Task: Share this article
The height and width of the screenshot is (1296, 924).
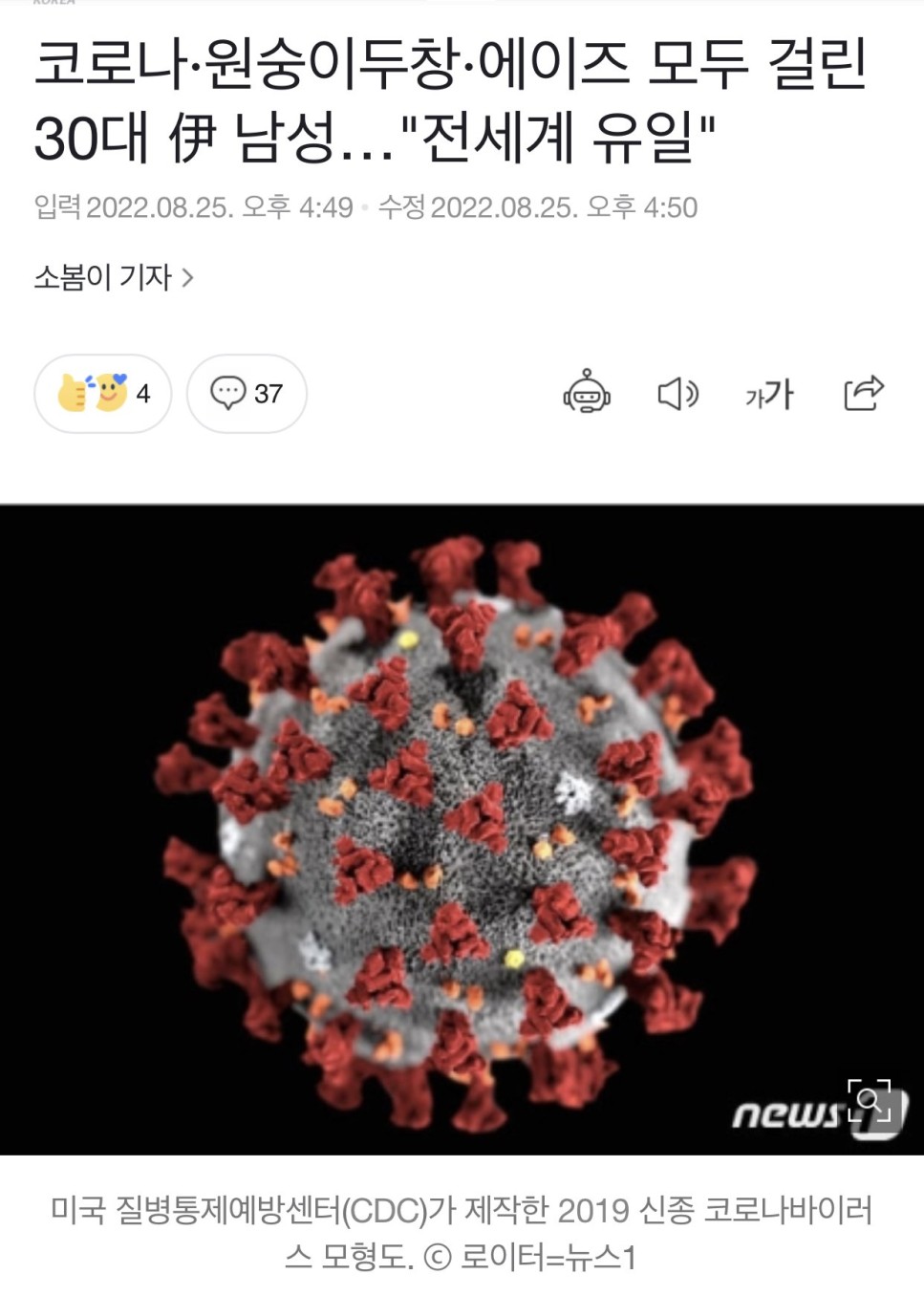Action: (863, 393)
